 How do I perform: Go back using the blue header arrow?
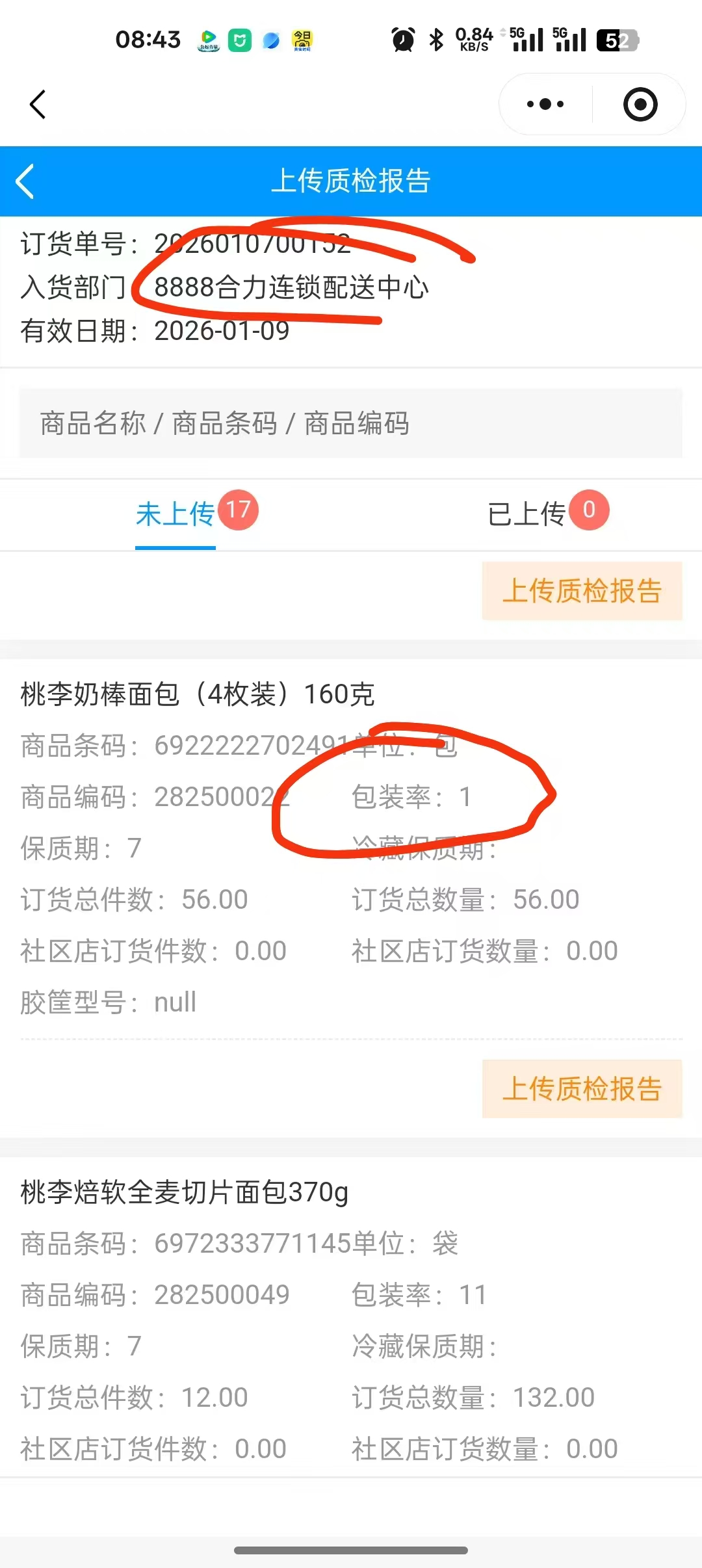pos(26,181)
